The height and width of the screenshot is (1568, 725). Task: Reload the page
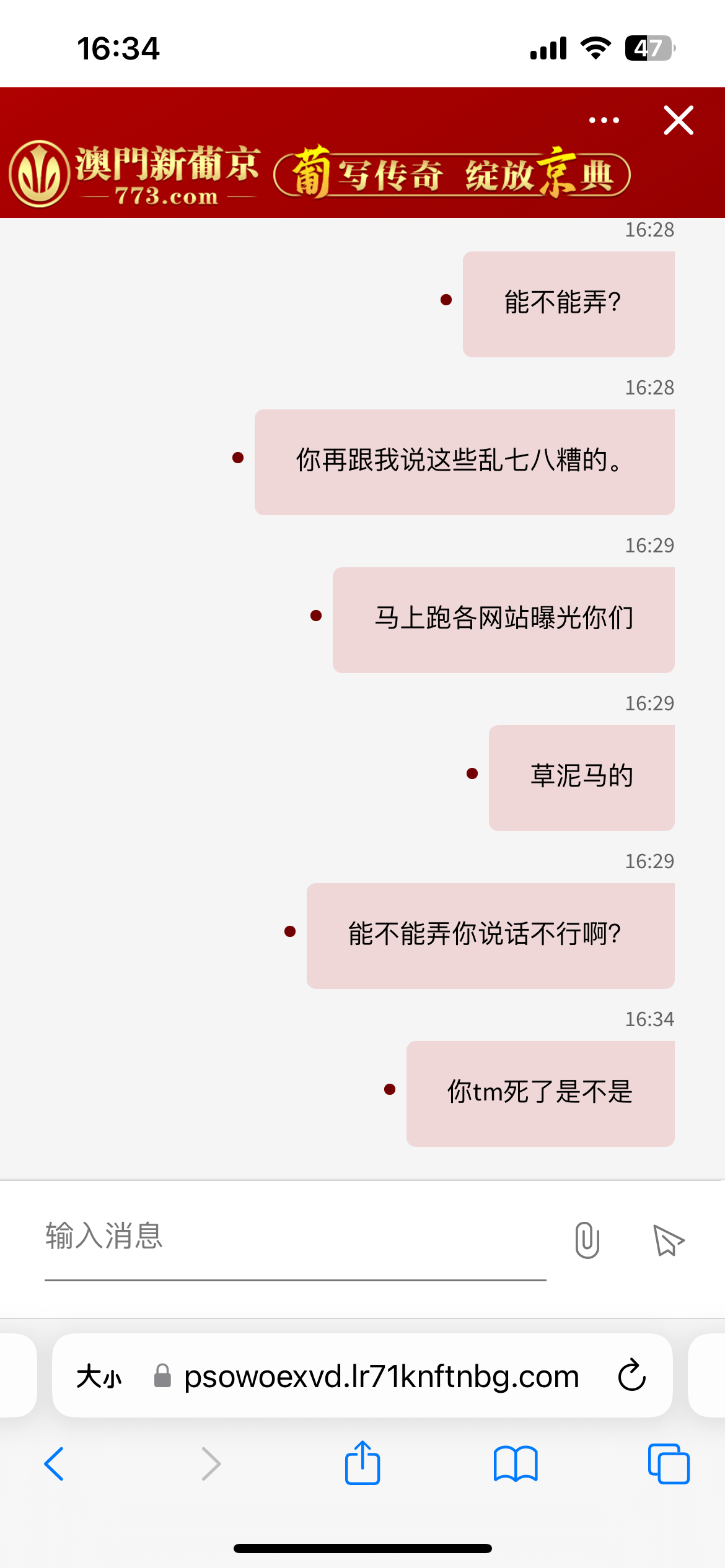(x=631, y=1375)
